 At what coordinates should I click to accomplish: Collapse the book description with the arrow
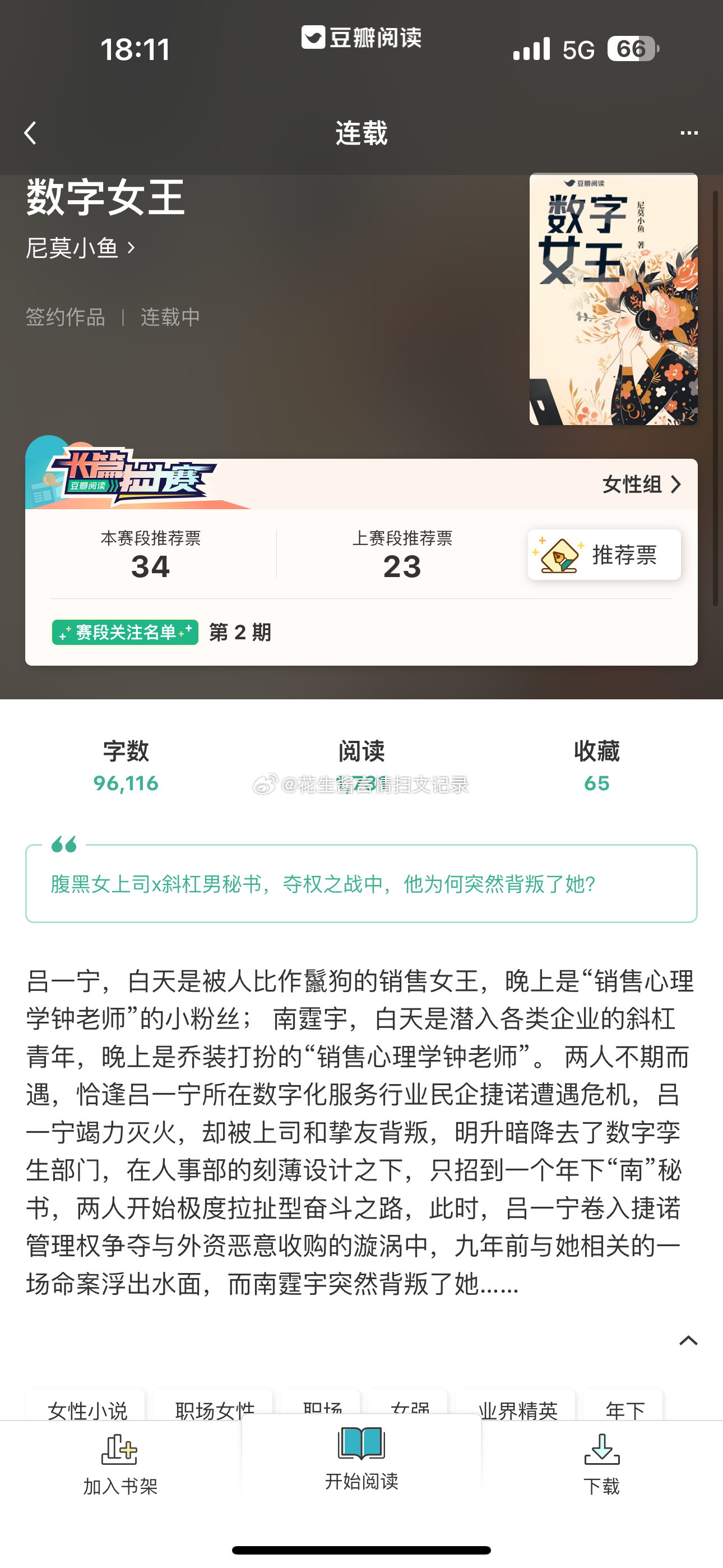[688, 1340]
